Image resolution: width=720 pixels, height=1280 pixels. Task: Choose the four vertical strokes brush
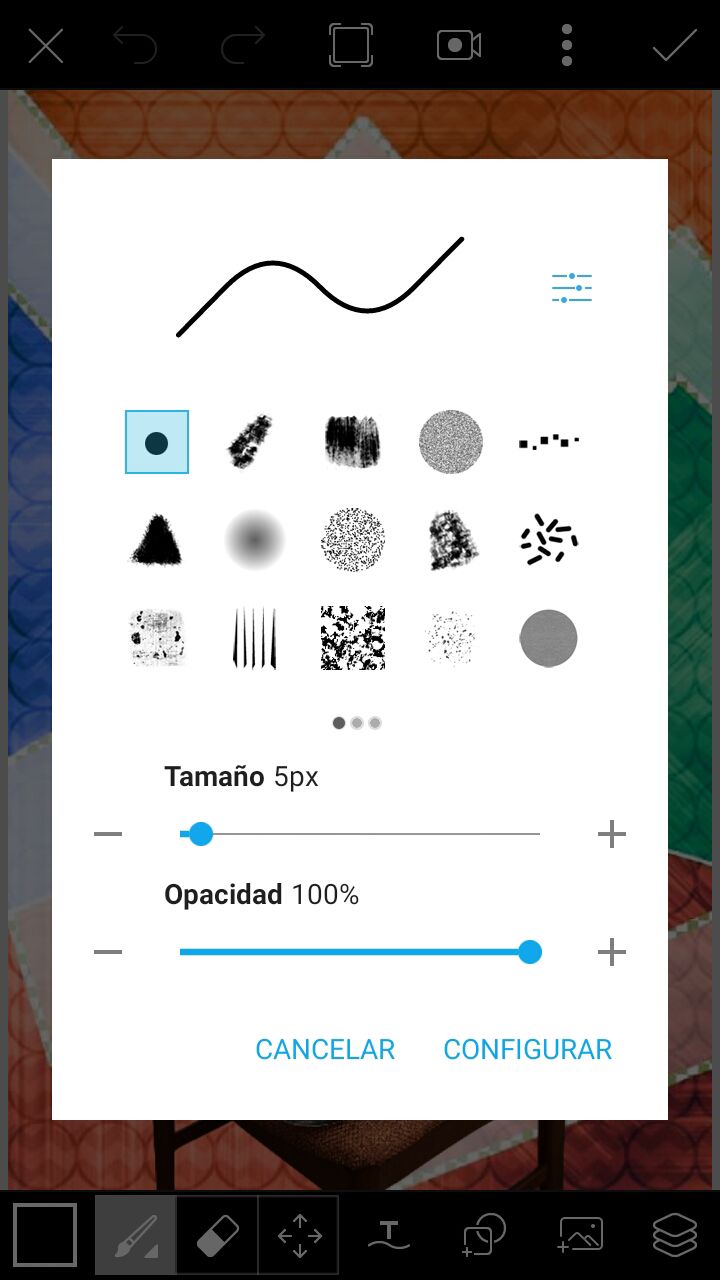(x=255, y=638)
